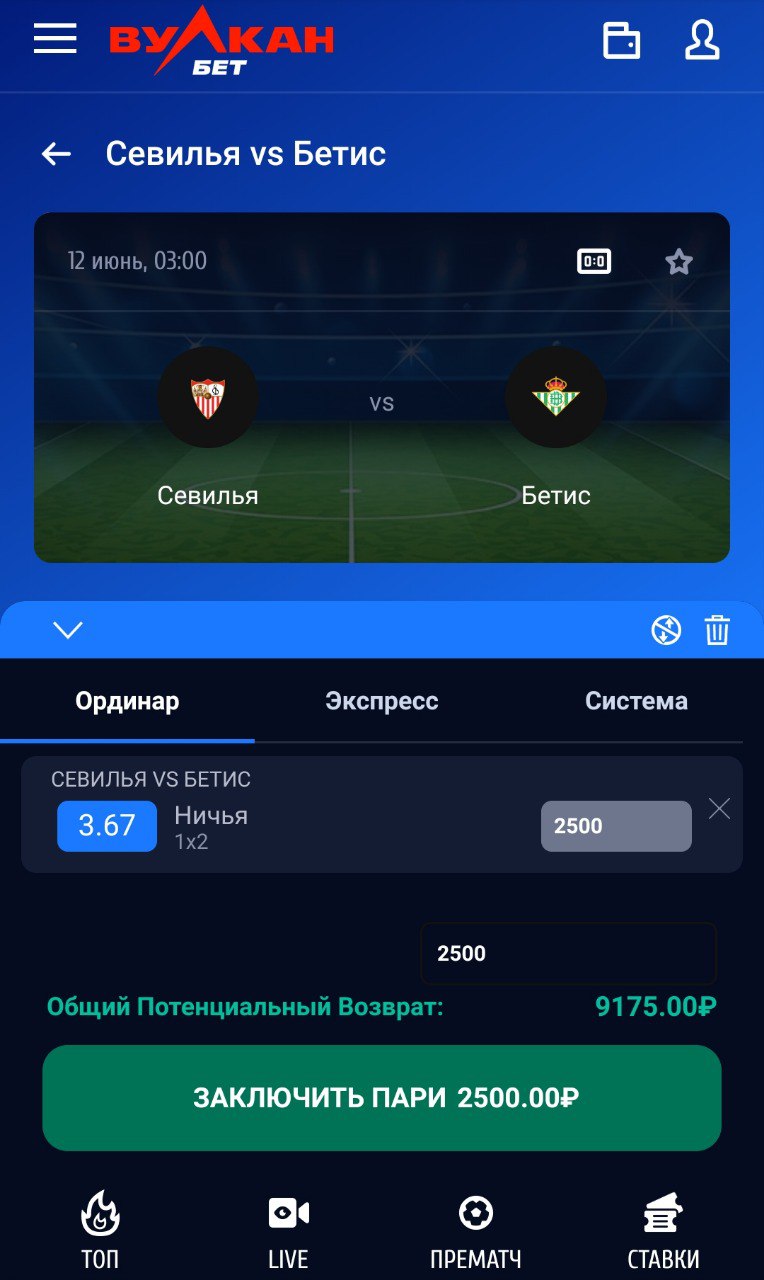Viewport: 764px width, 1280px height.
Task: Clear the bet slip with trash icon
Action: (x=718, y=630)
